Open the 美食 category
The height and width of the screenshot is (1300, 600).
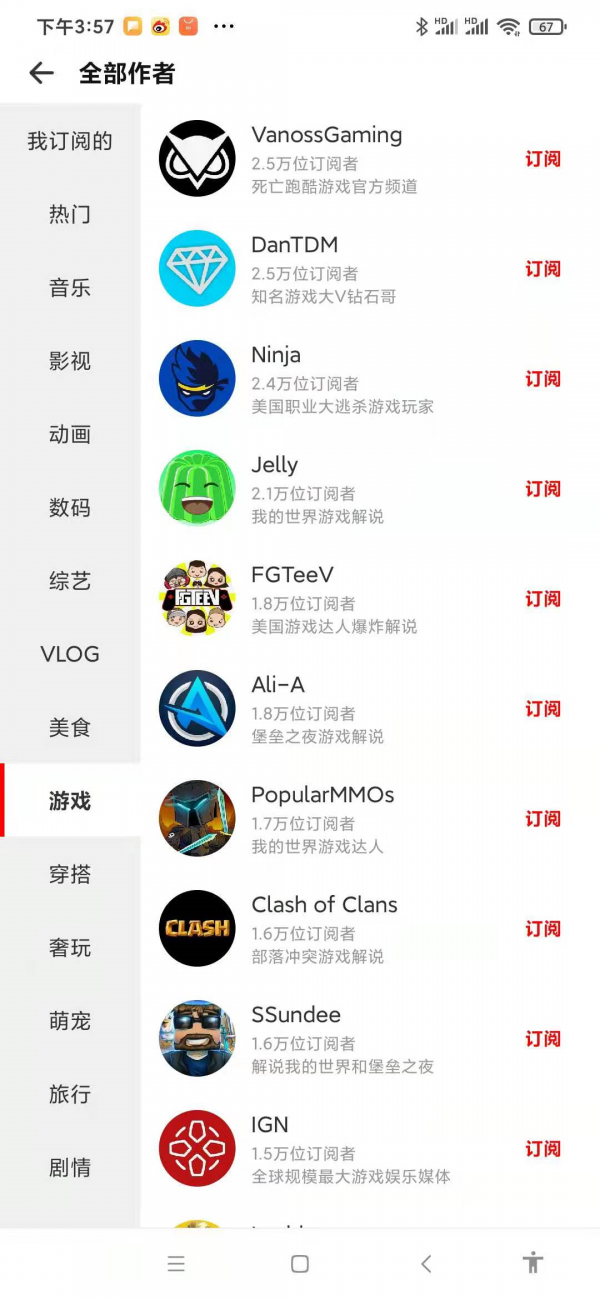coord(70,728)
